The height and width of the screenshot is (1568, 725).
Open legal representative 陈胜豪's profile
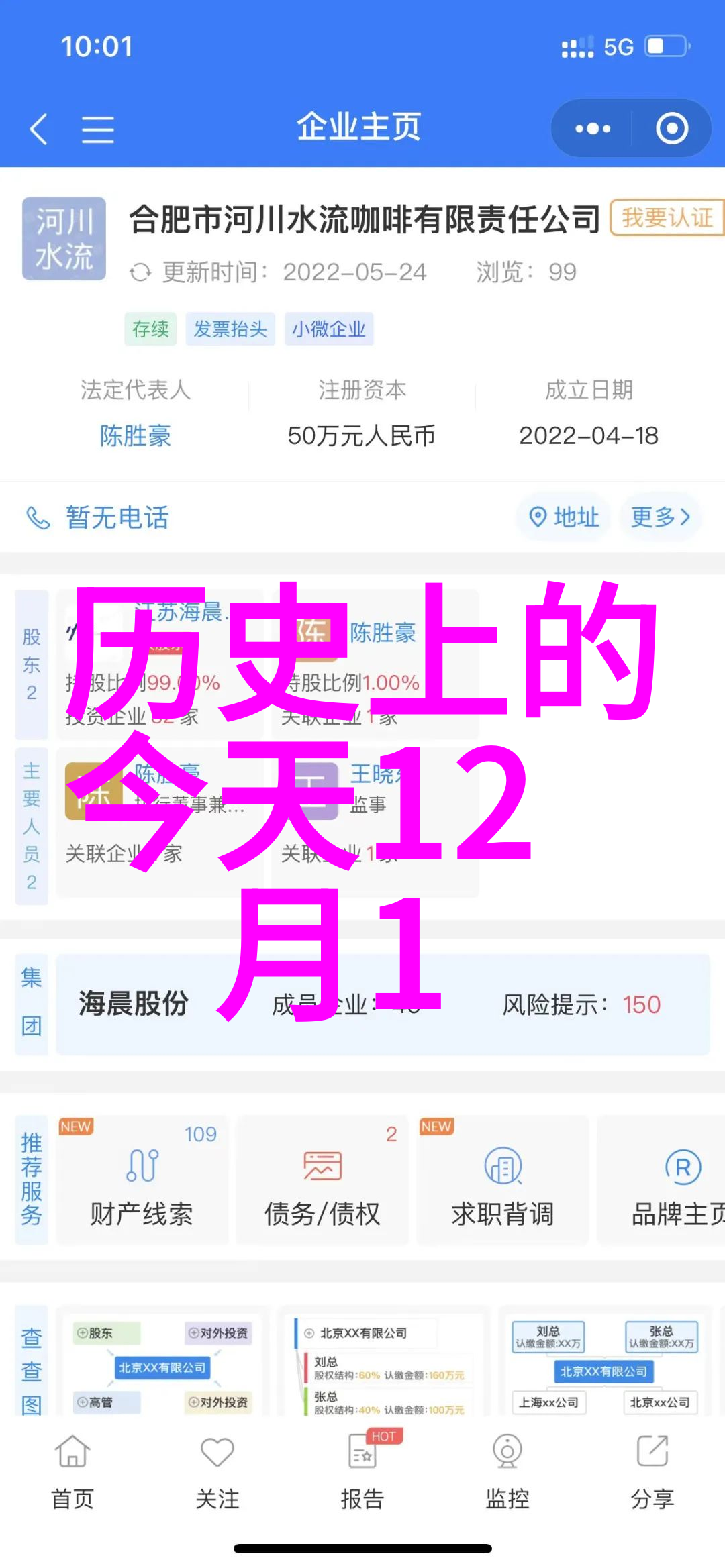135,435
